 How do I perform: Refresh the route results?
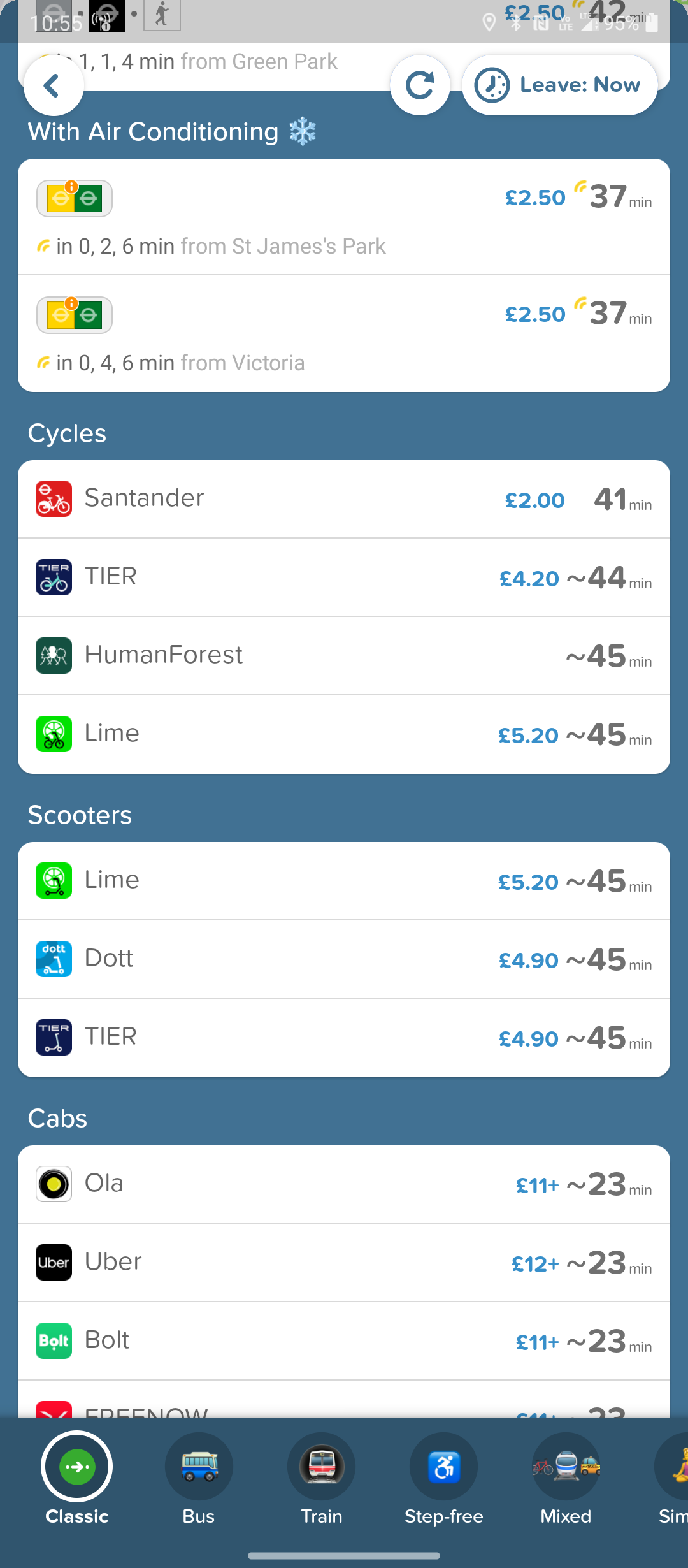click(420, 85)
